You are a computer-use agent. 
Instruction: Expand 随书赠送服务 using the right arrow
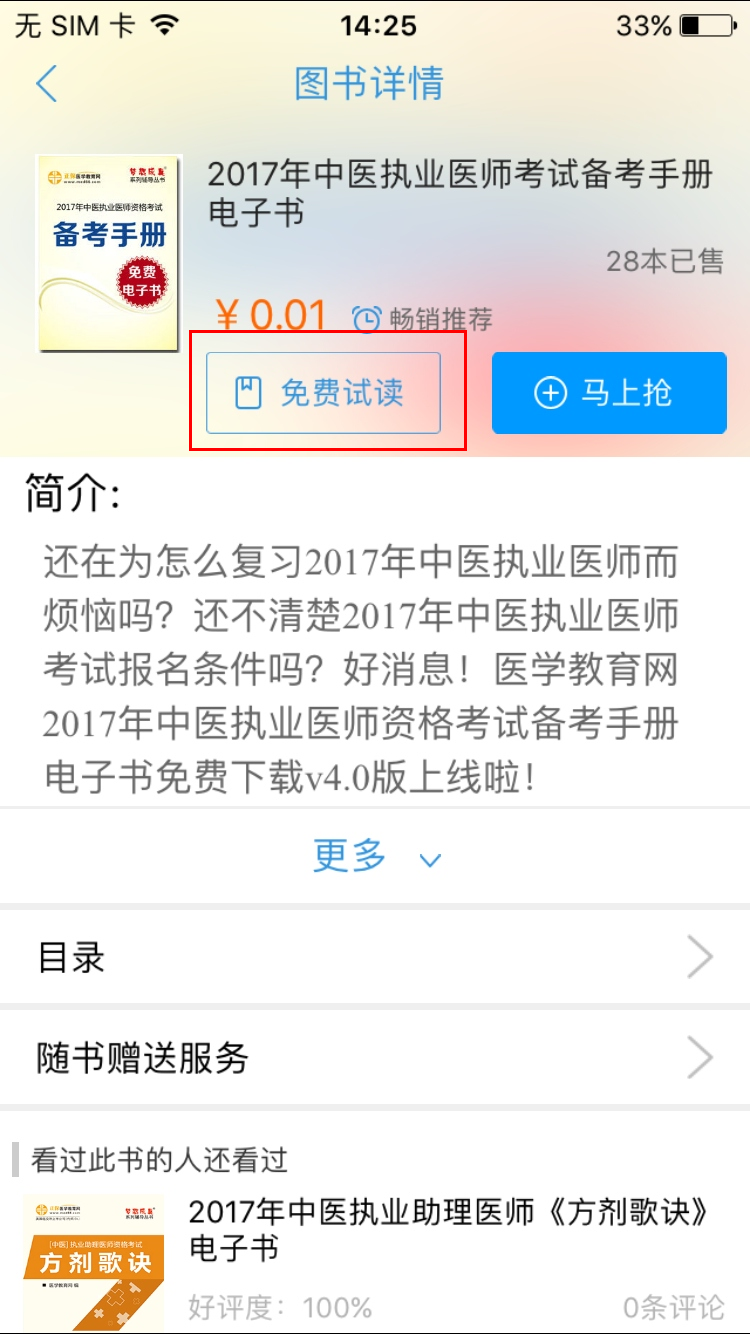[700, 1057]
